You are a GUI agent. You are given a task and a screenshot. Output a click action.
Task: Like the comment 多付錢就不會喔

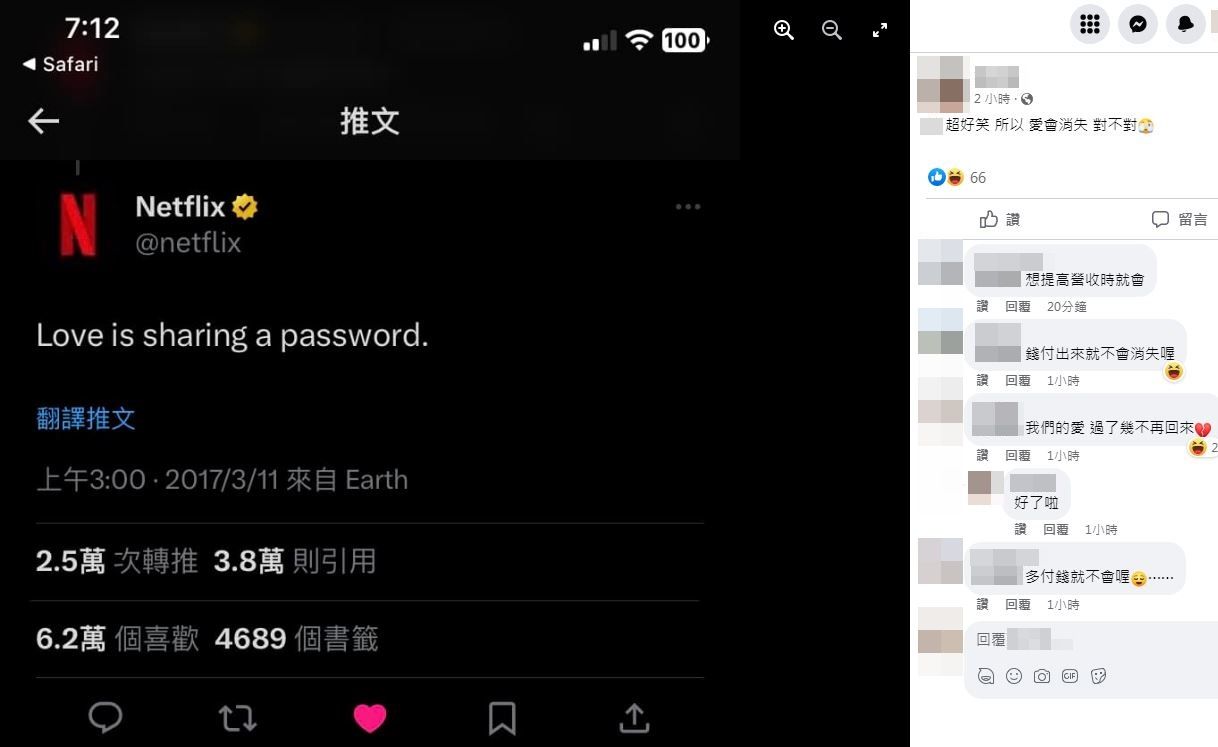982,604
